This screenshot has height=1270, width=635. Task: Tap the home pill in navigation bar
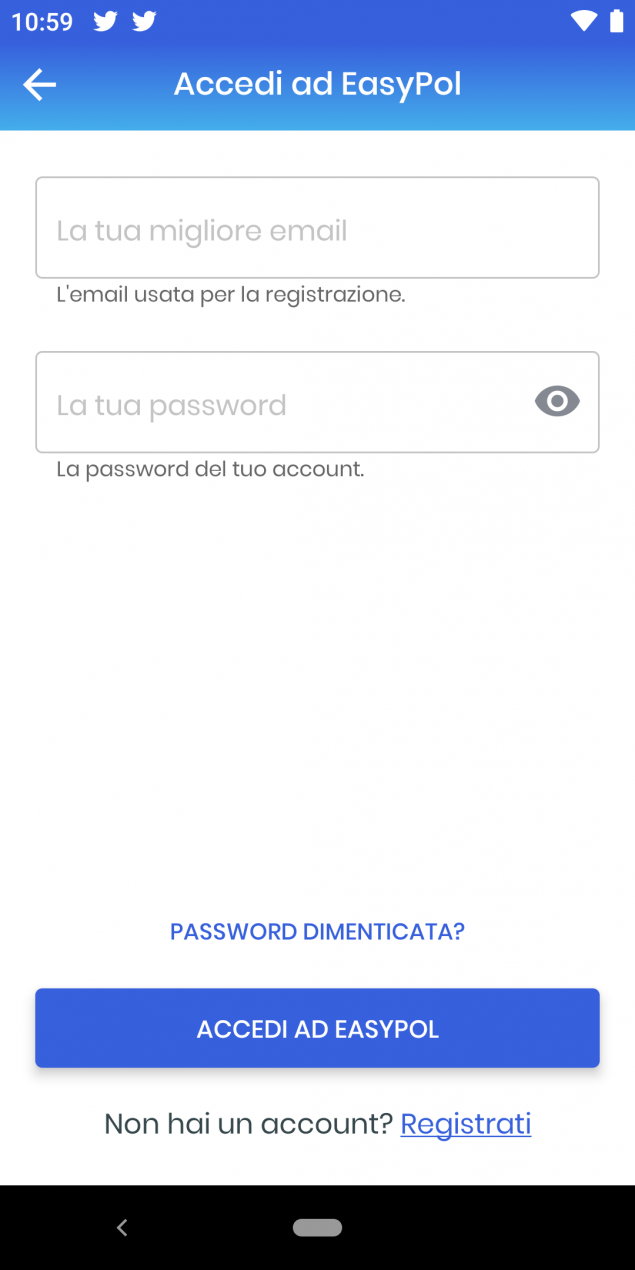(317, 1228)
